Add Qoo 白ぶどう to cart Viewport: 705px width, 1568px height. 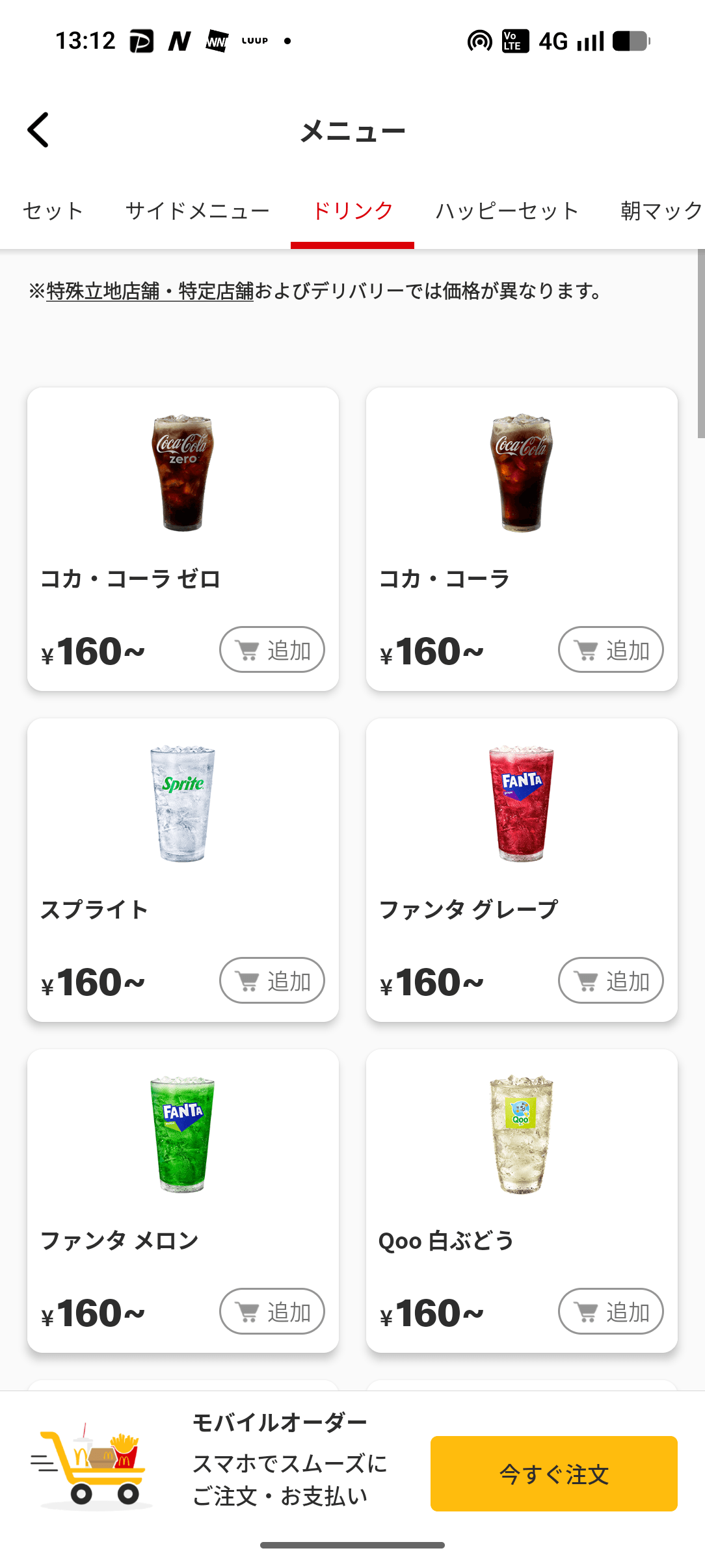point(611,1311)
